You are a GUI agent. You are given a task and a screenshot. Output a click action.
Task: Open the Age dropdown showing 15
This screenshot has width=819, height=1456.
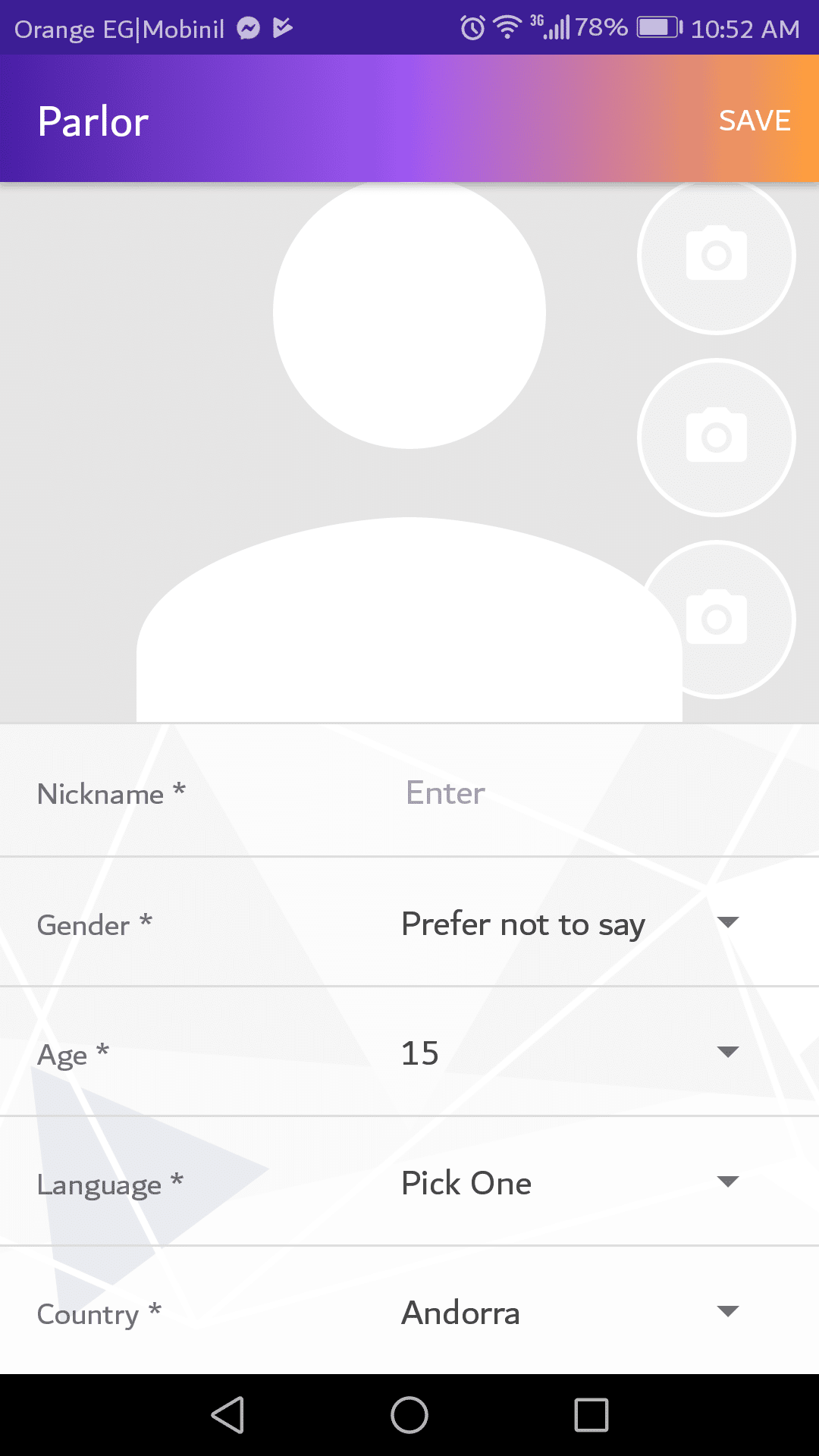570,1053
